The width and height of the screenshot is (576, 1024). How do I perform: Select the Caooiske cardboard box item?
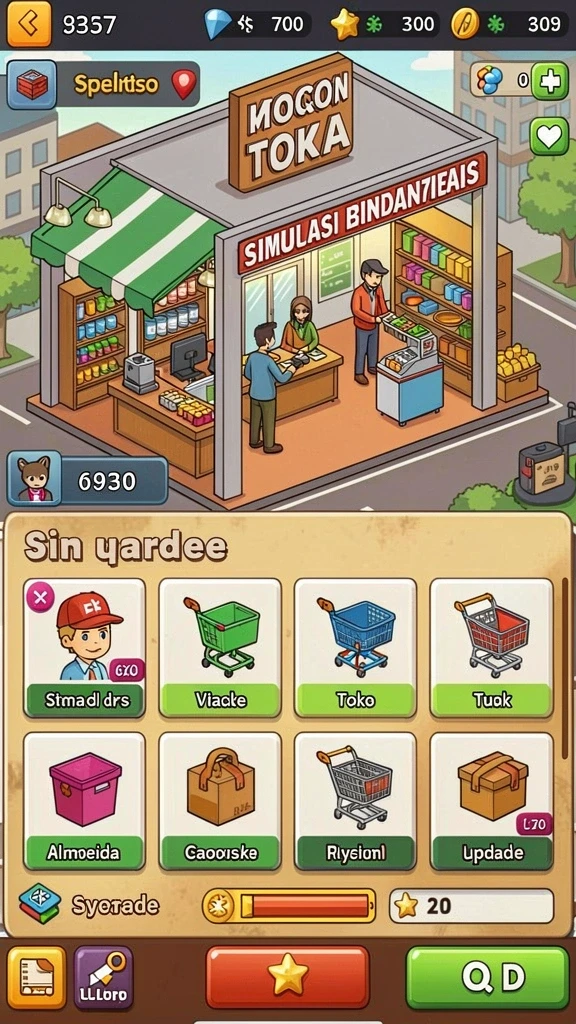pyautogui.click(x=220, y=801)
